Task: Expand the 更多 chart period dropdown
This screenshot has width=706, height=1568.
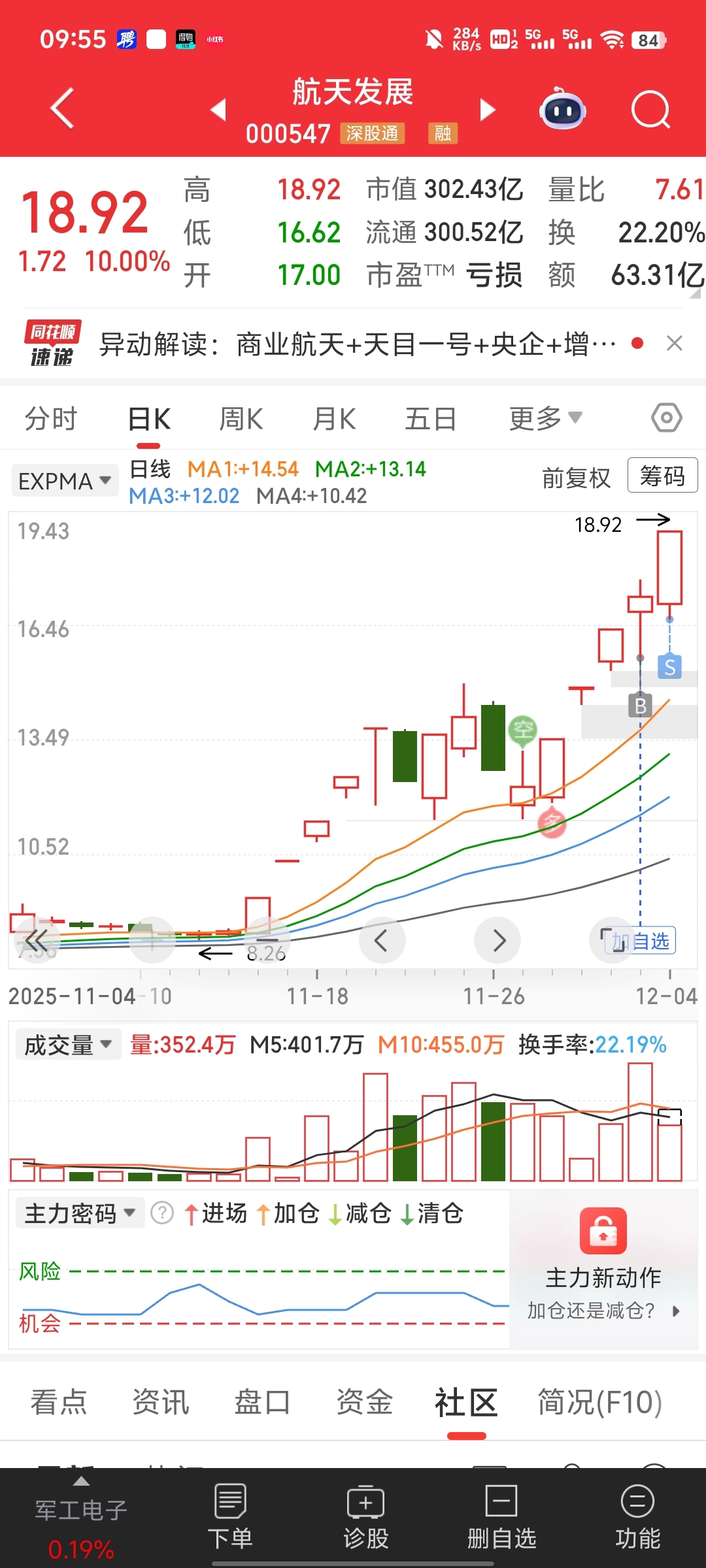Action: point(545,419)
